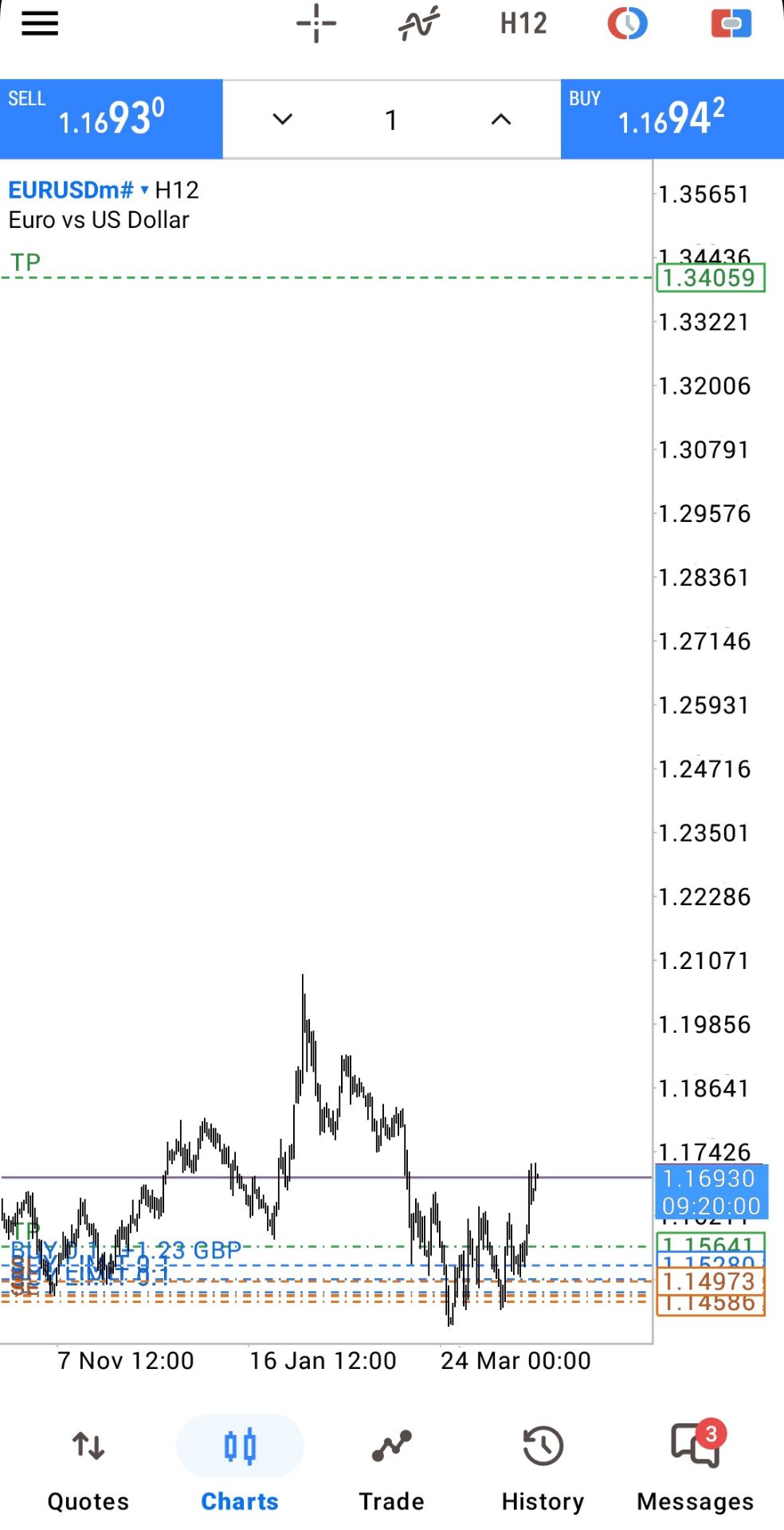784x1530 pixels.
Task: Sell at 1.16930
Action: [x=111, y=119]
